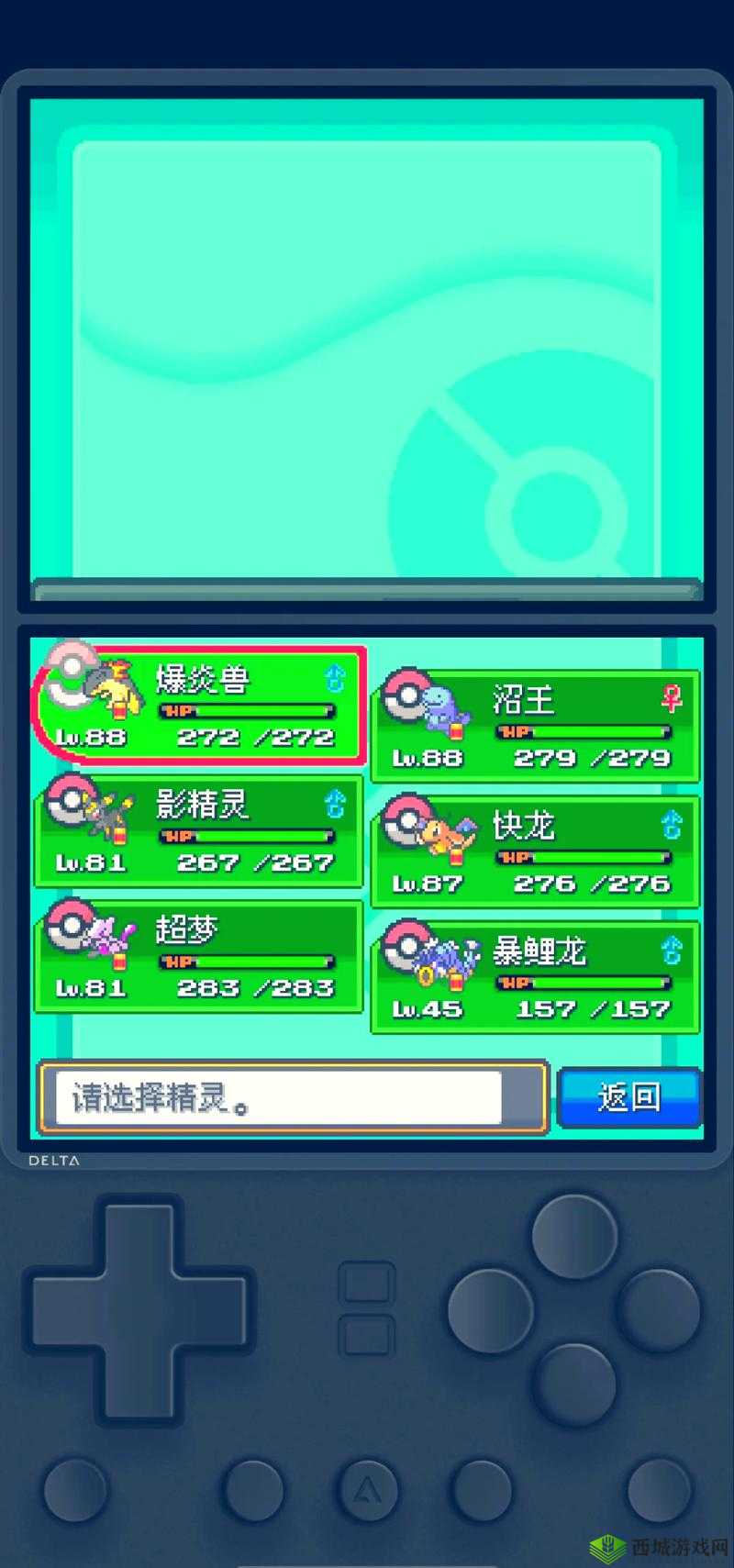Image resolution: width=734 pixels, height=1568 pixels.
Task: Choose 超梦 in the party list
Action: click(200, 957)
